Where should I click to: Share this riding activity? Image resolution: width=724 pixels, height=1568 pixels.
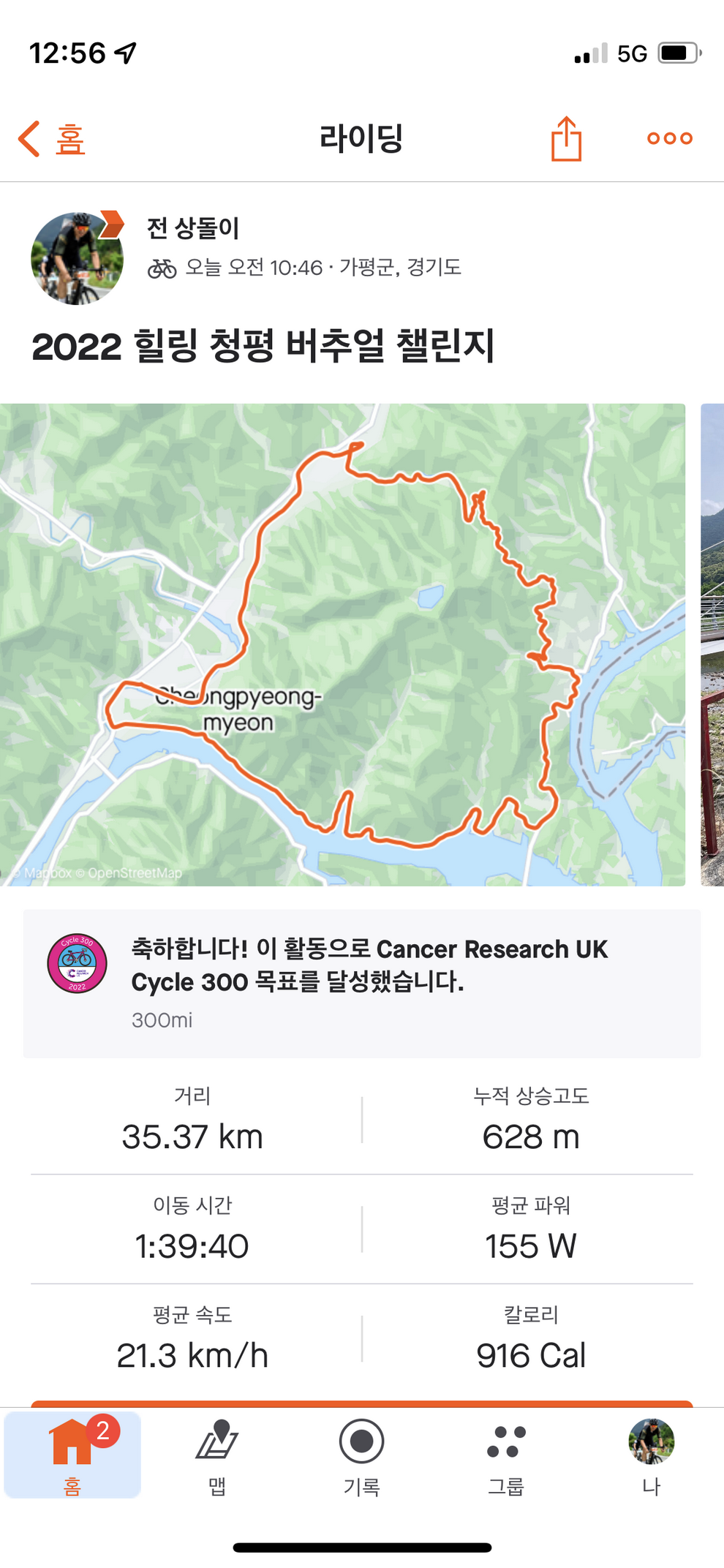coord(566,139)
